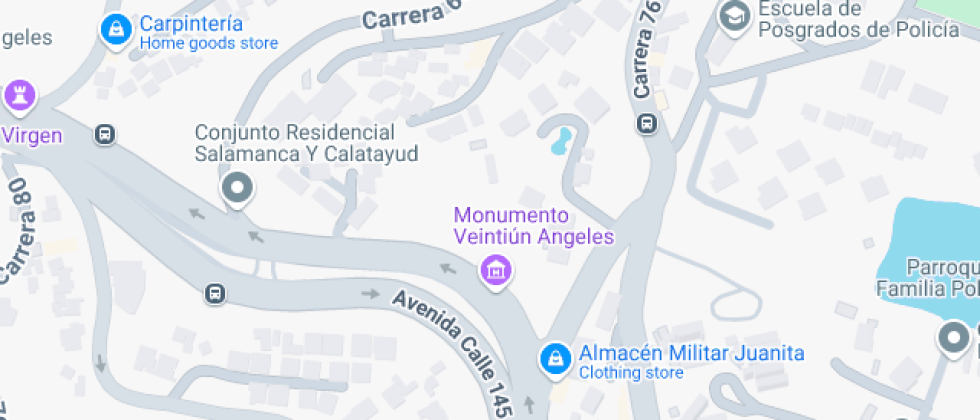Tap the pin near Parroquia Familia
The height and width of the screenshot is (420, 980).
953,340
